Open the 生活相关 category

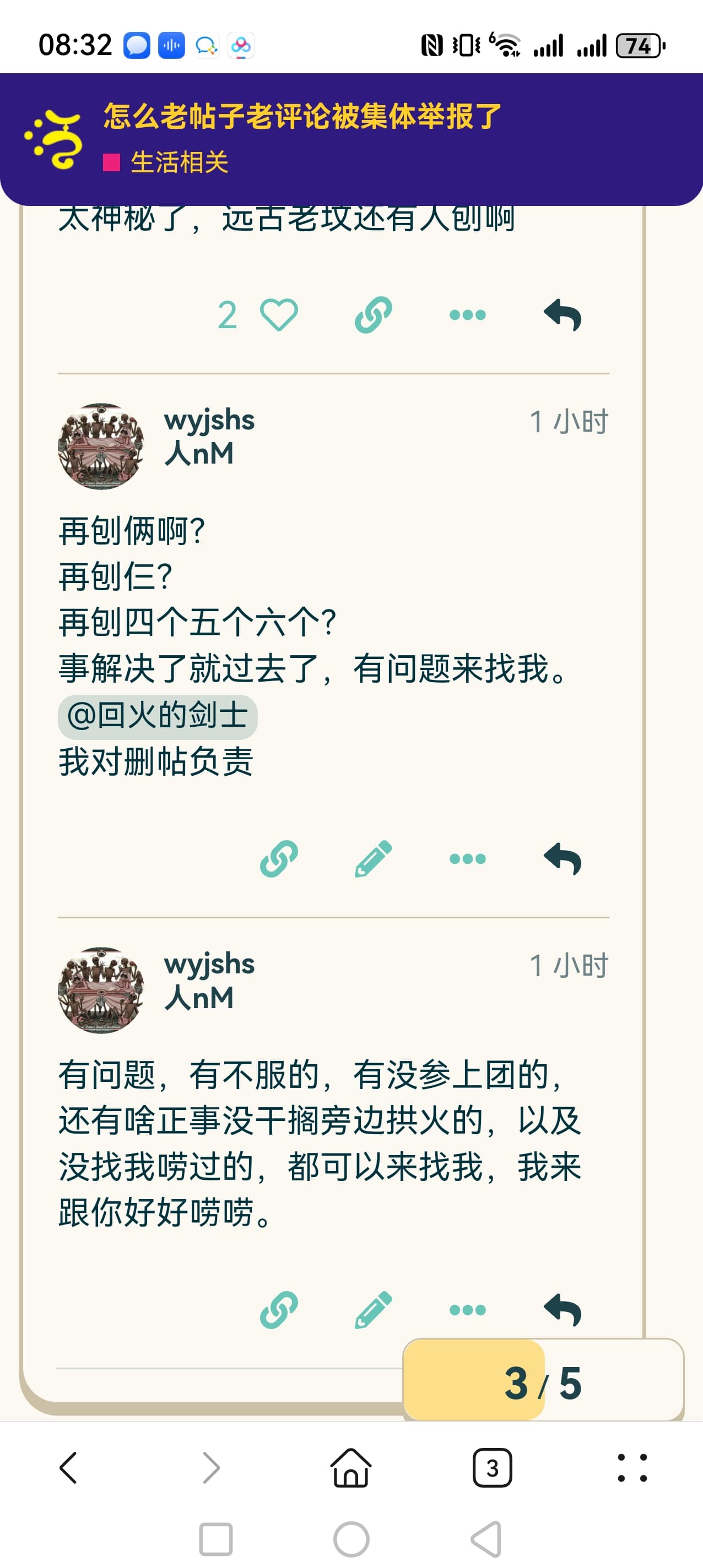pos(179,162)
